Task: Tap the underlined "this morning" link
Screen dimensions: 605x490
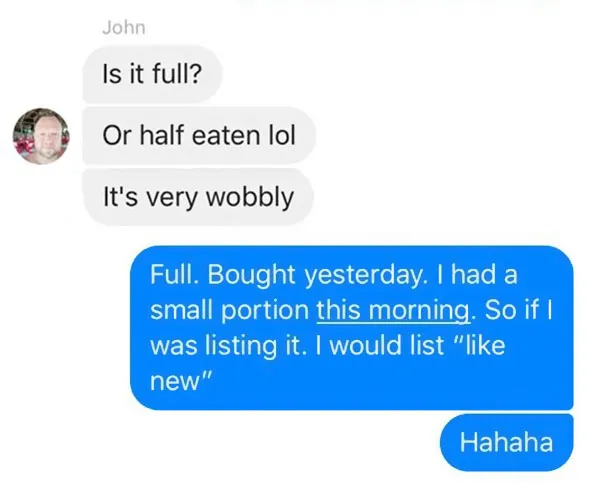Action: (x=393, y=310)
